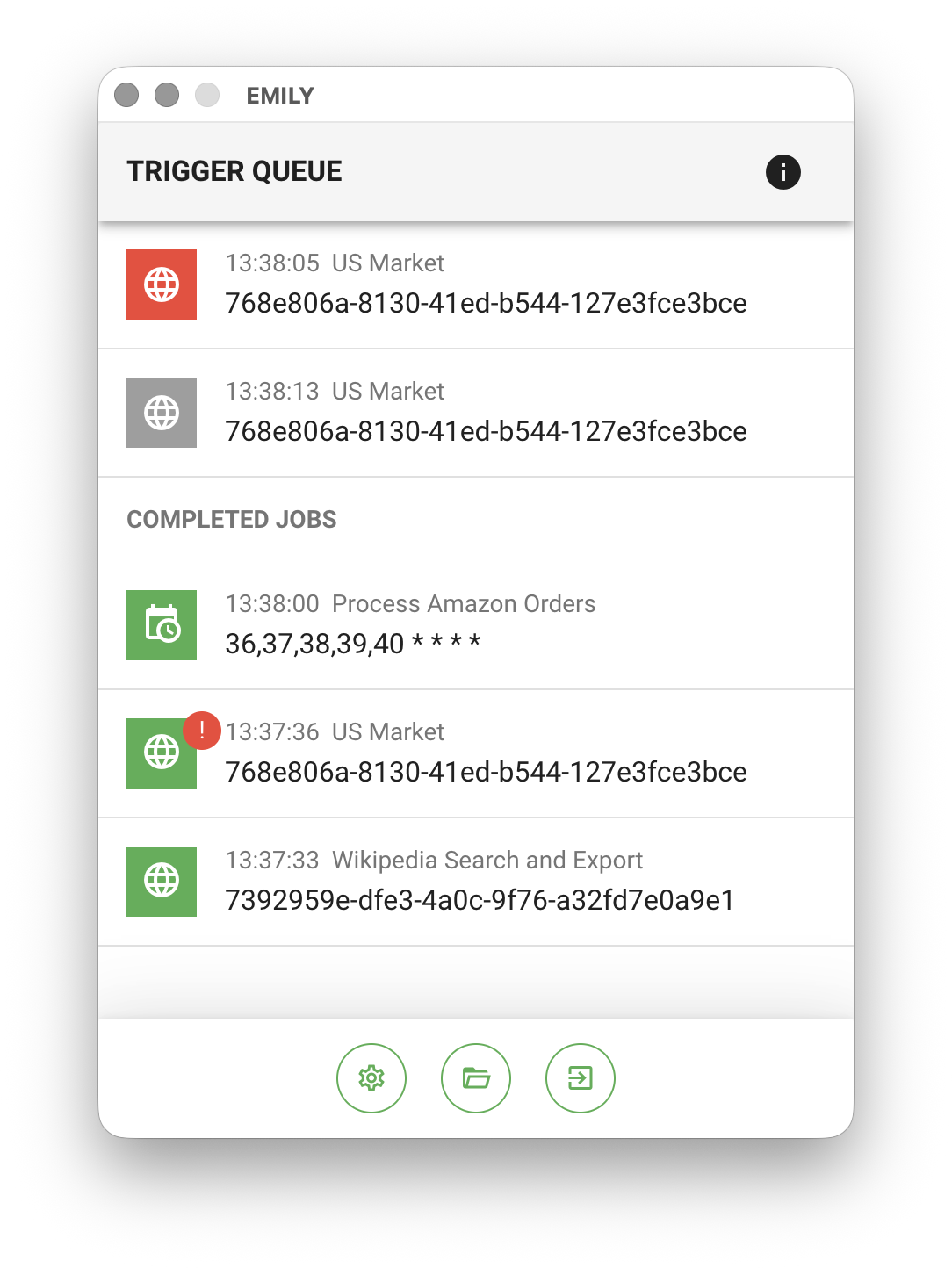Close the EMILY window
Image resolution: width=952 pixels, height=1268 pixels.
[126, 95]
